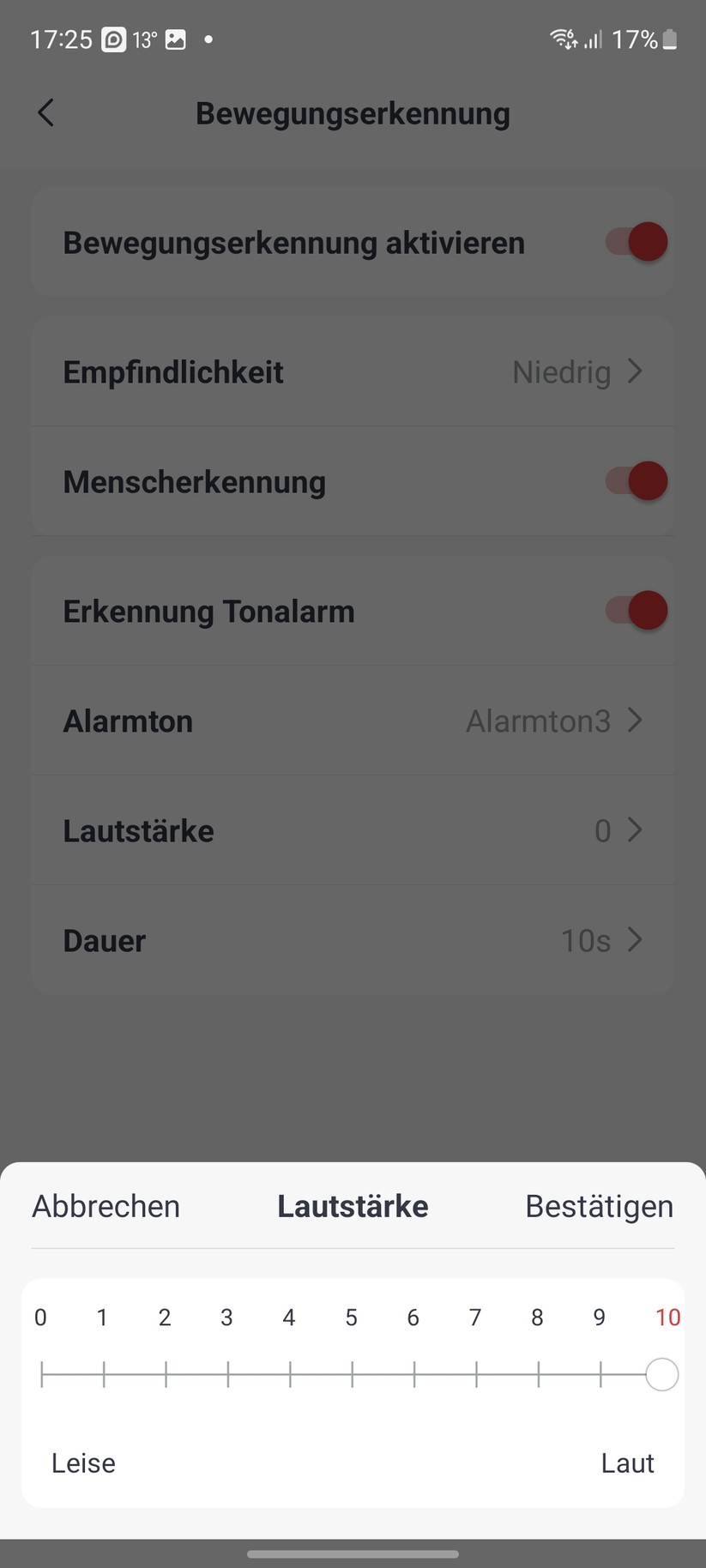Tap the Wi-Fi status icon
The image size is (706, 1568).
point(562,39)
